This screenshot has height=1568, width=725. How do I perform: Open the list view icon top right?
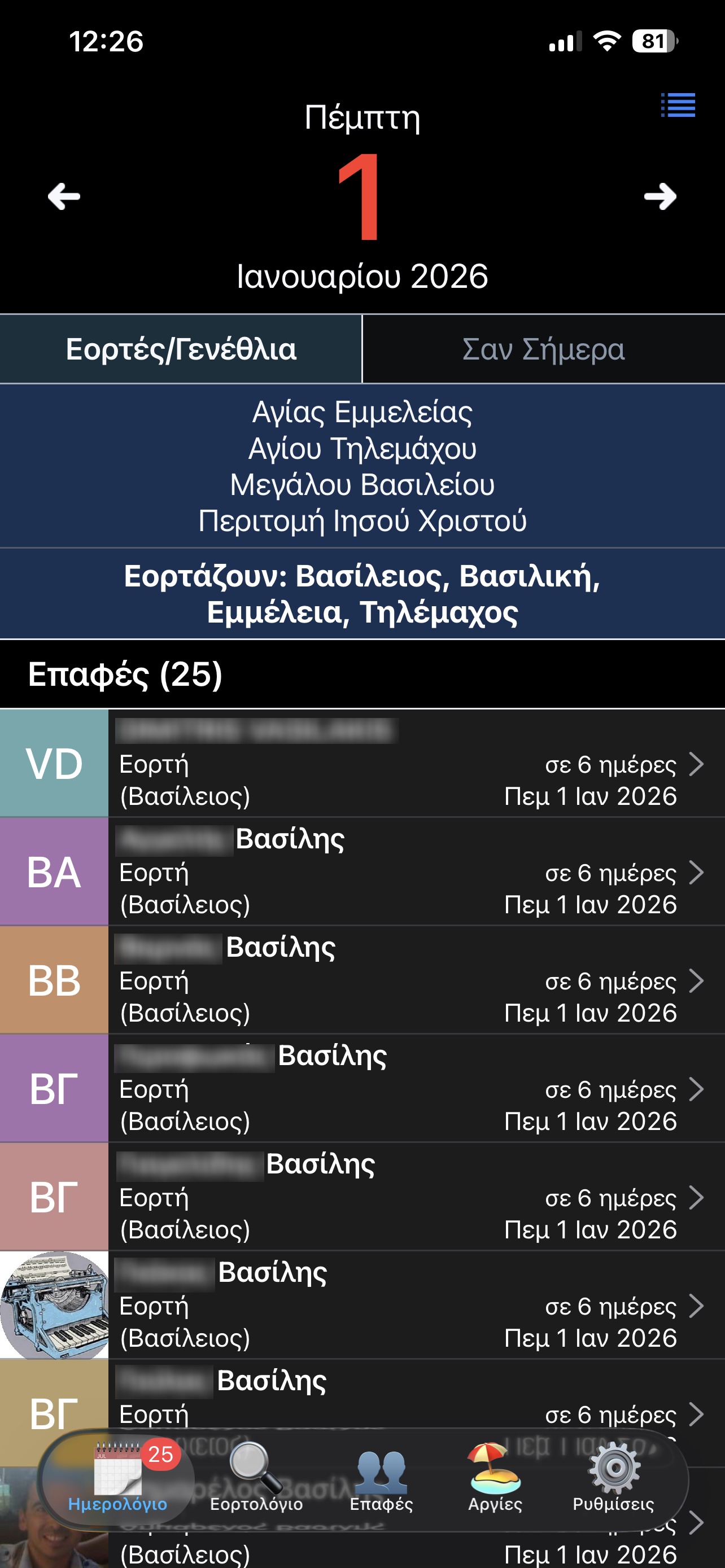(678, 104)
